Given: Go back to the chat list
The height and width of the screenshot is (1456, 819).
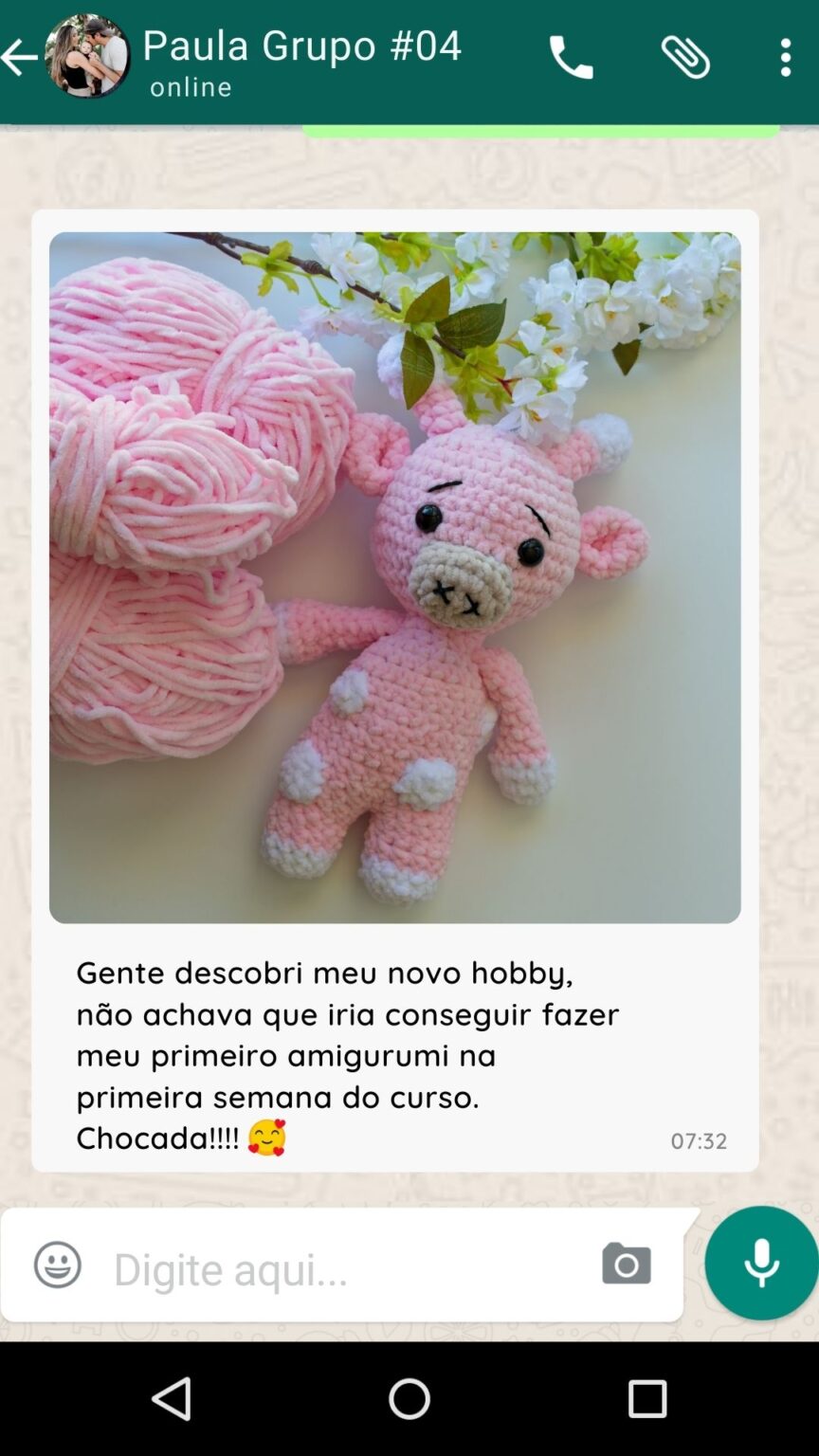Looking at the screenshot, I should coord(19,58).
